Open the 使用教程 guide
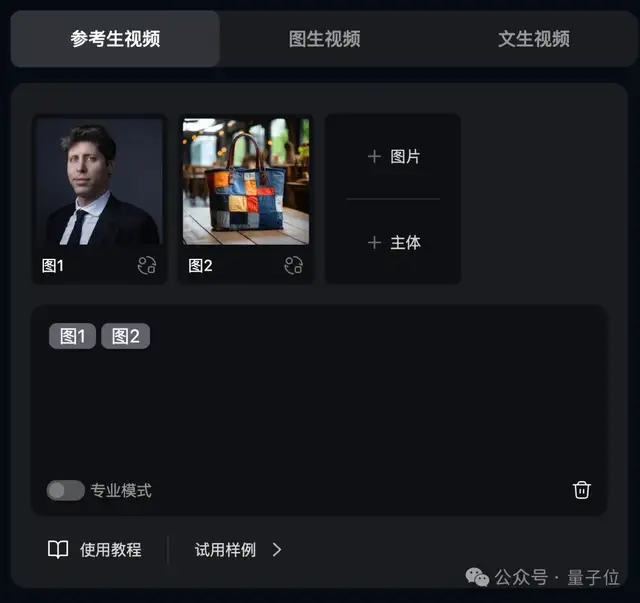 95,550
